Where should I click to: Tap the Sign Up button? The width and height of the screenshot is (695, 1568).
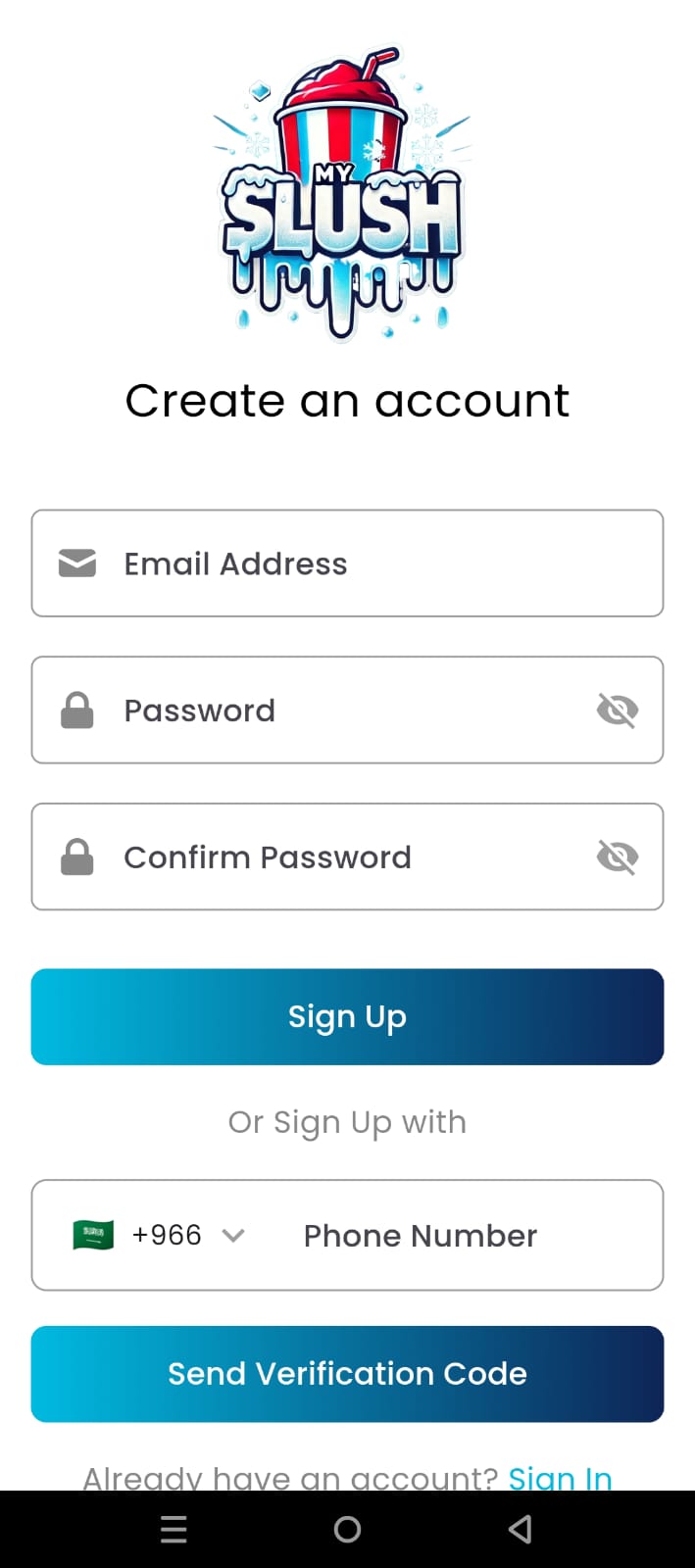[347, 1017]
